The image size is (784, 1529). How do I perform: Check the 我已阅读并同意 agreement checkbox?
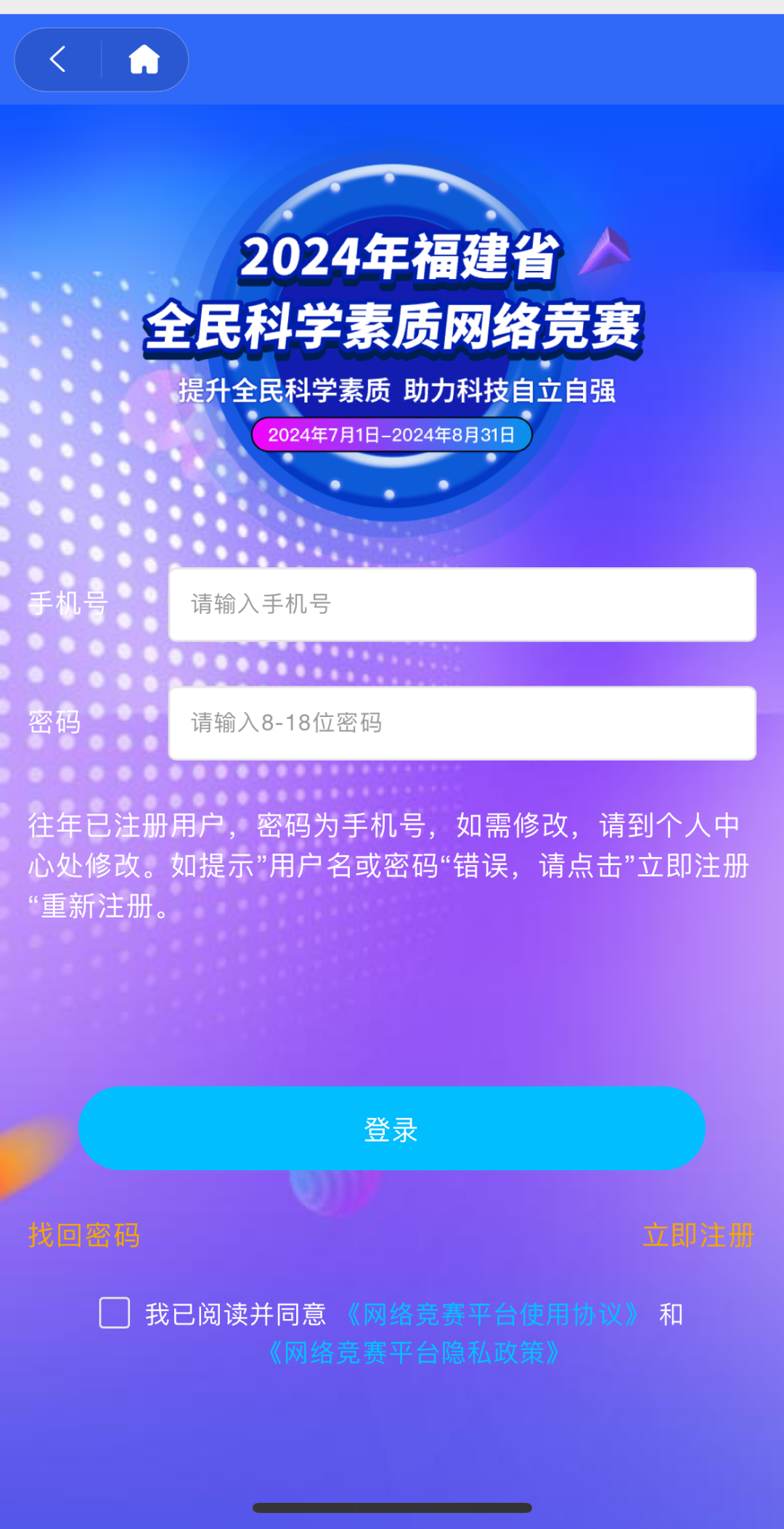click(x=115, y=1313)
